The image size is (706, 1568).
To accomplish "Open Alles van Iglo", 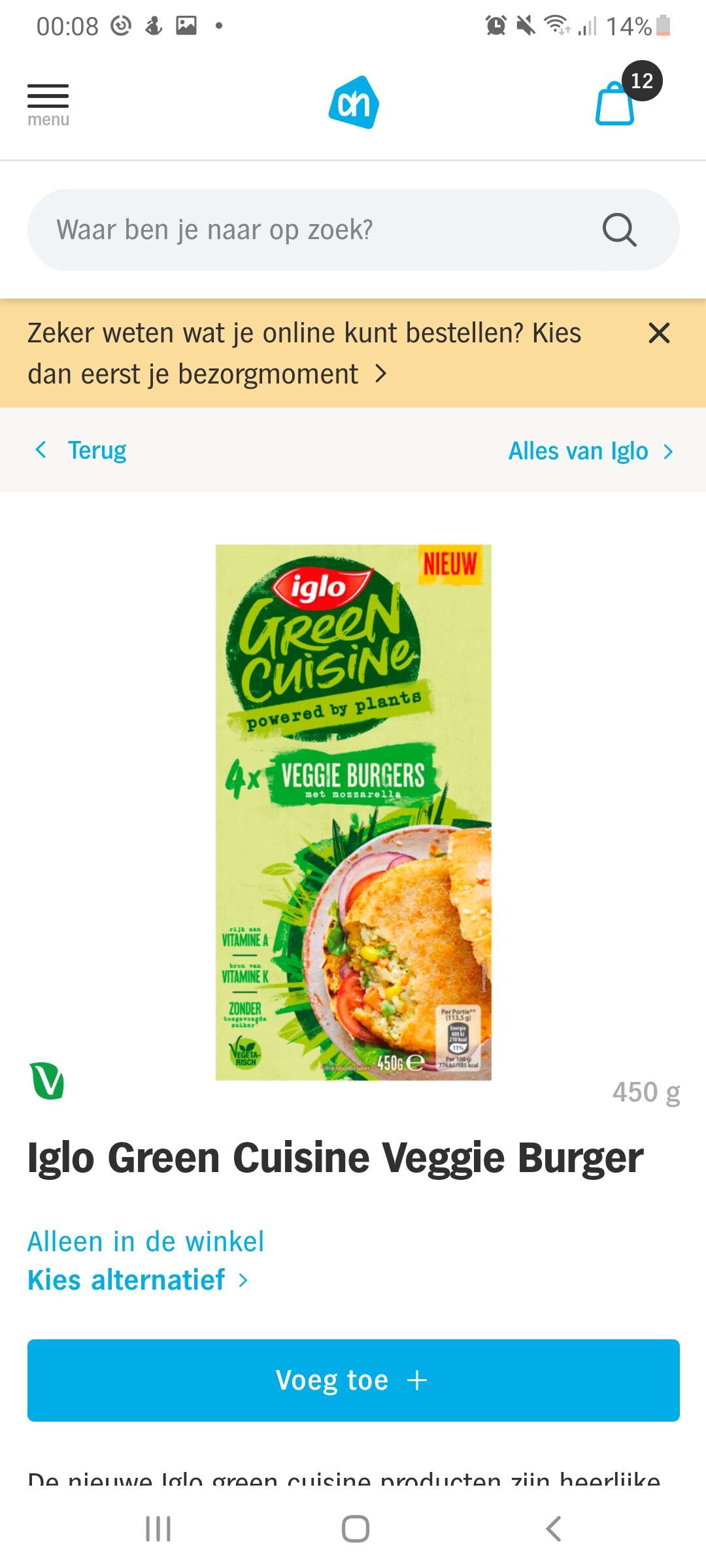I will click(591, 451).
